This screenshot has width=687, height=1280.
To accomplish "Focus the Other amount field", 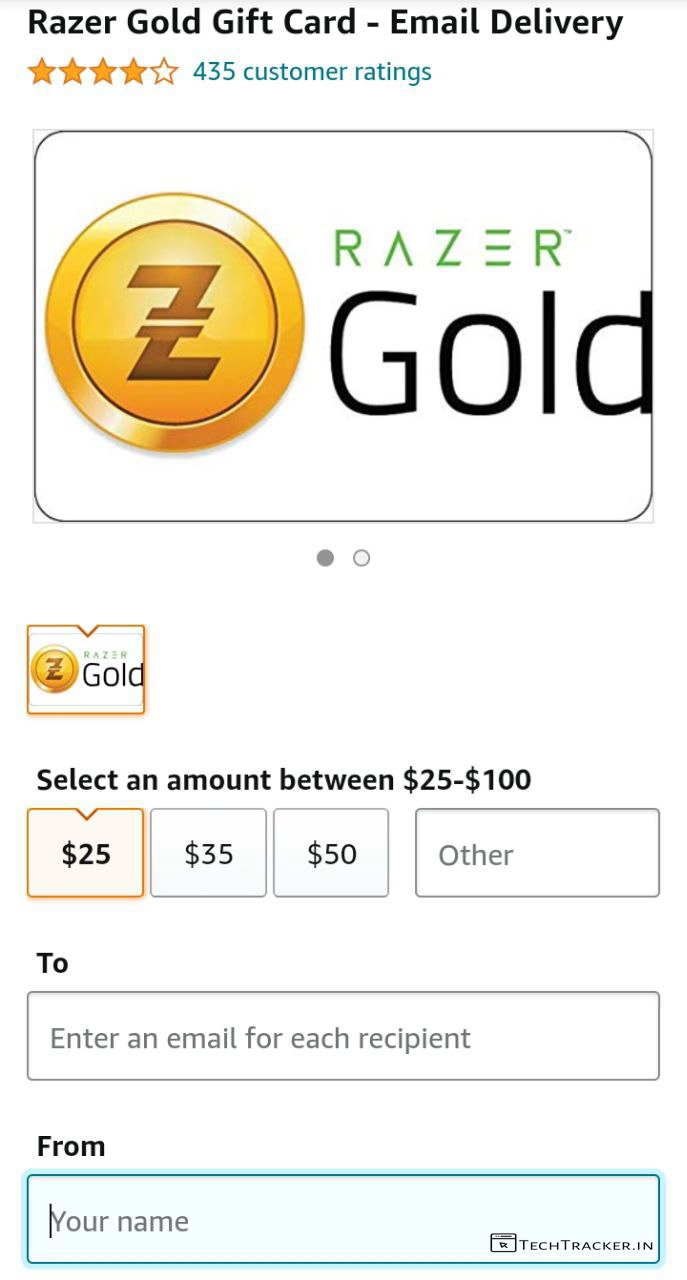I will [x=537, y=854].
